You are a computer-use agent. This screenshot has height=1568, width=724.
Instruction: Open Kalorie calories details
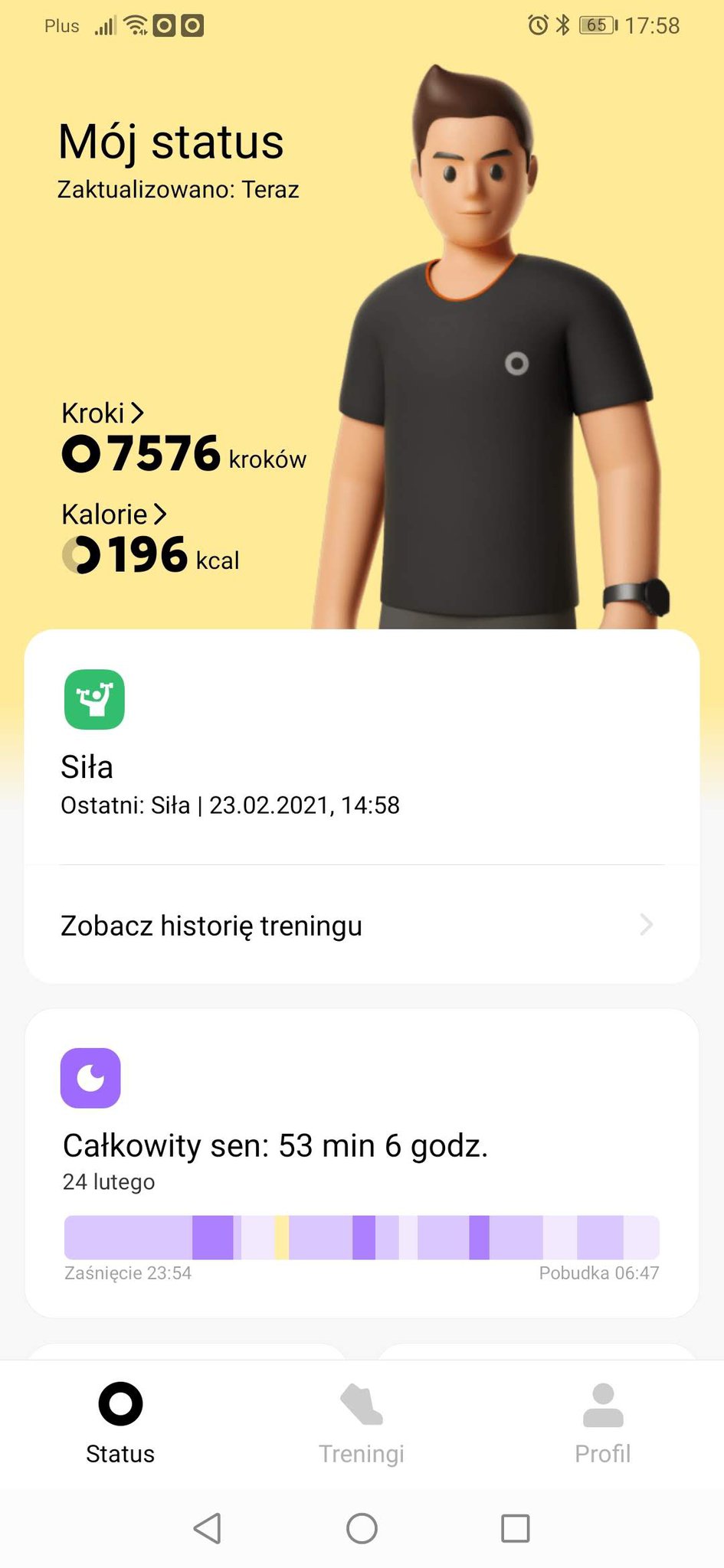[x=113, y=514]
